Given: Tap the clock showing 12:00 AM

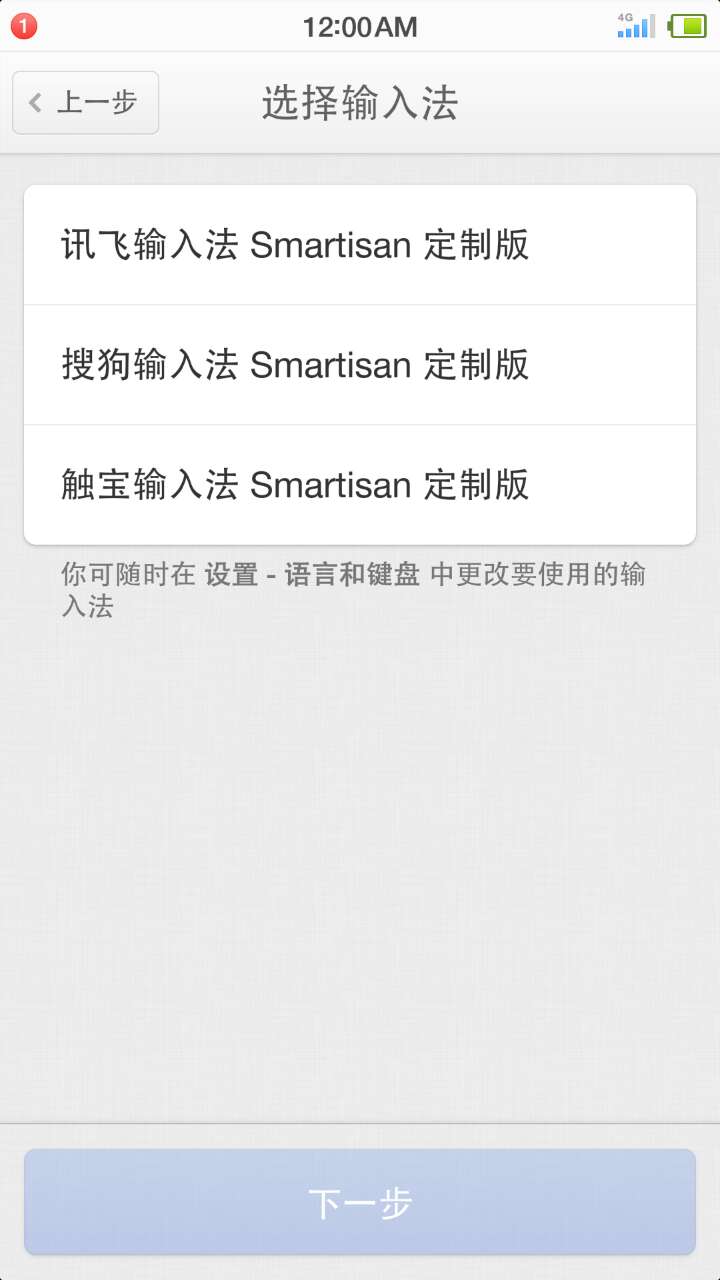Looking at the screenshot, I should point(360,26).
